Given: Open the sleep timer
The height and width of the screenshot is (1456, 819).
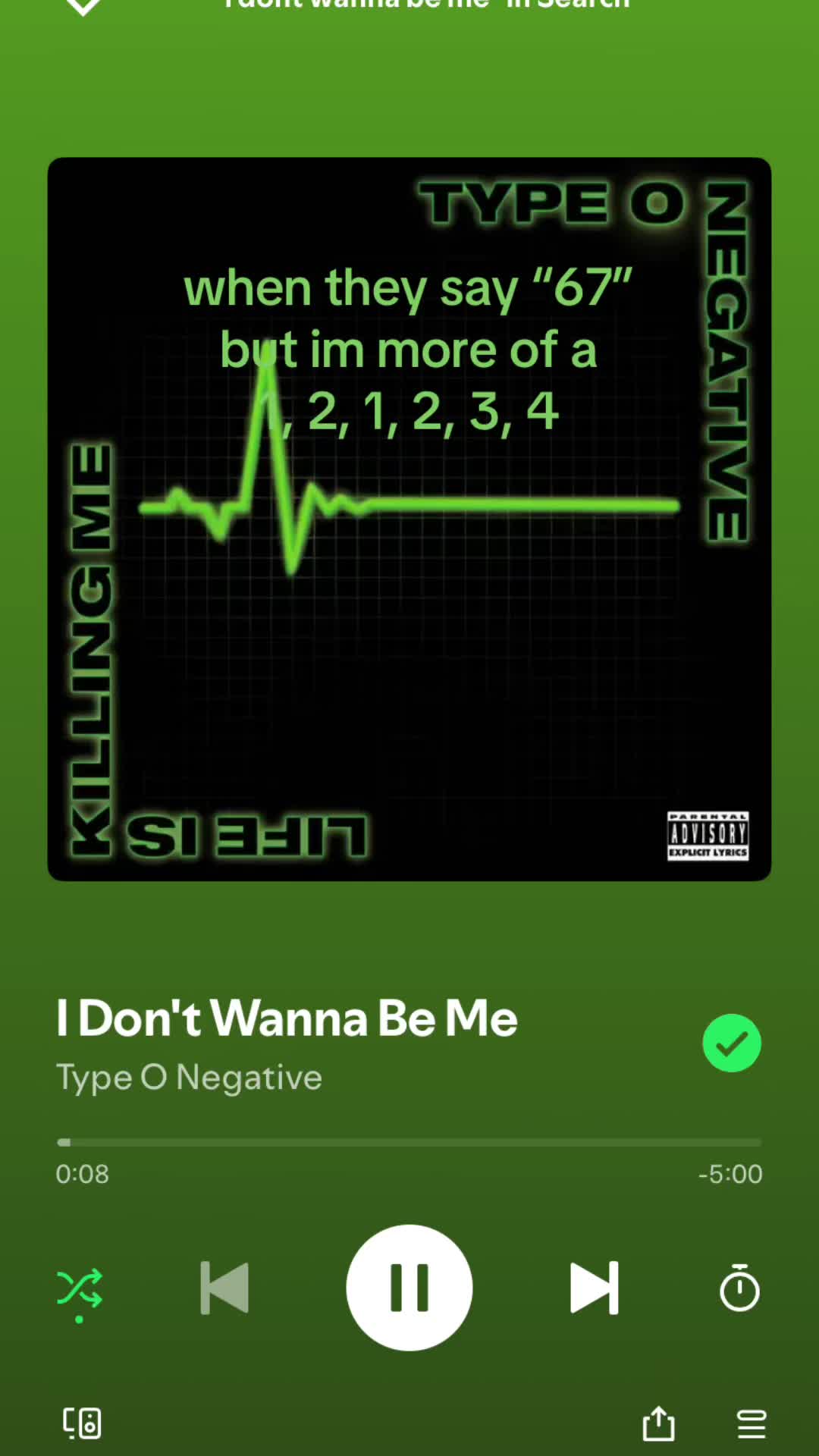Looking at the screenshot, I should (x=739, y=1287).
